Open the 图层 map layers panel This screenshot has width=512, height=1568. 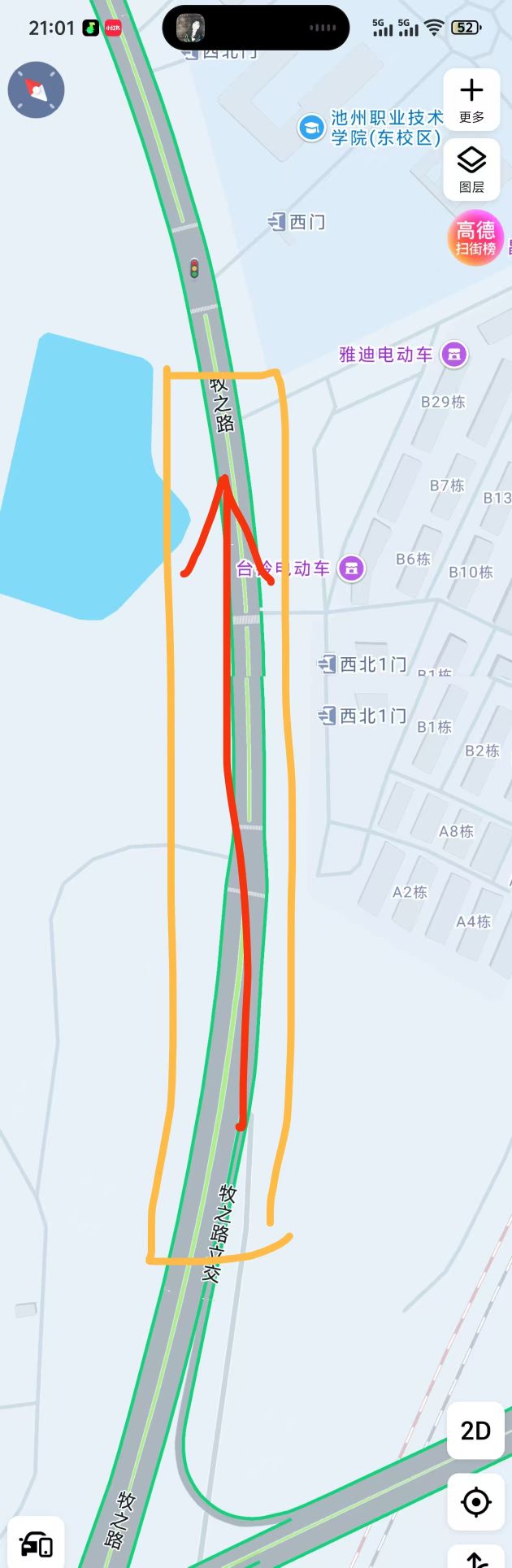[x=471, y=169]
